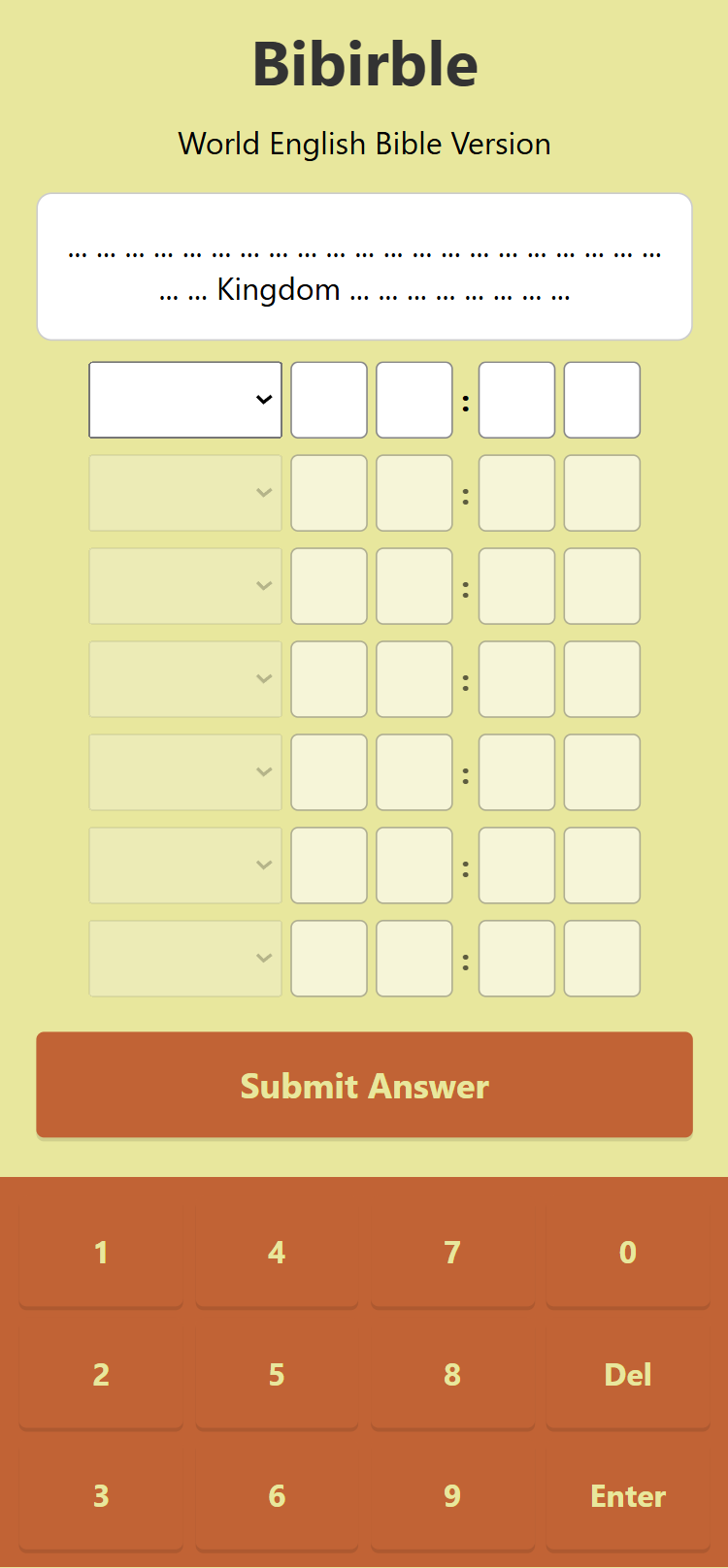Enter digit 6 on the keypad
Screen dimensions: 728x1568
[277, 1496]
